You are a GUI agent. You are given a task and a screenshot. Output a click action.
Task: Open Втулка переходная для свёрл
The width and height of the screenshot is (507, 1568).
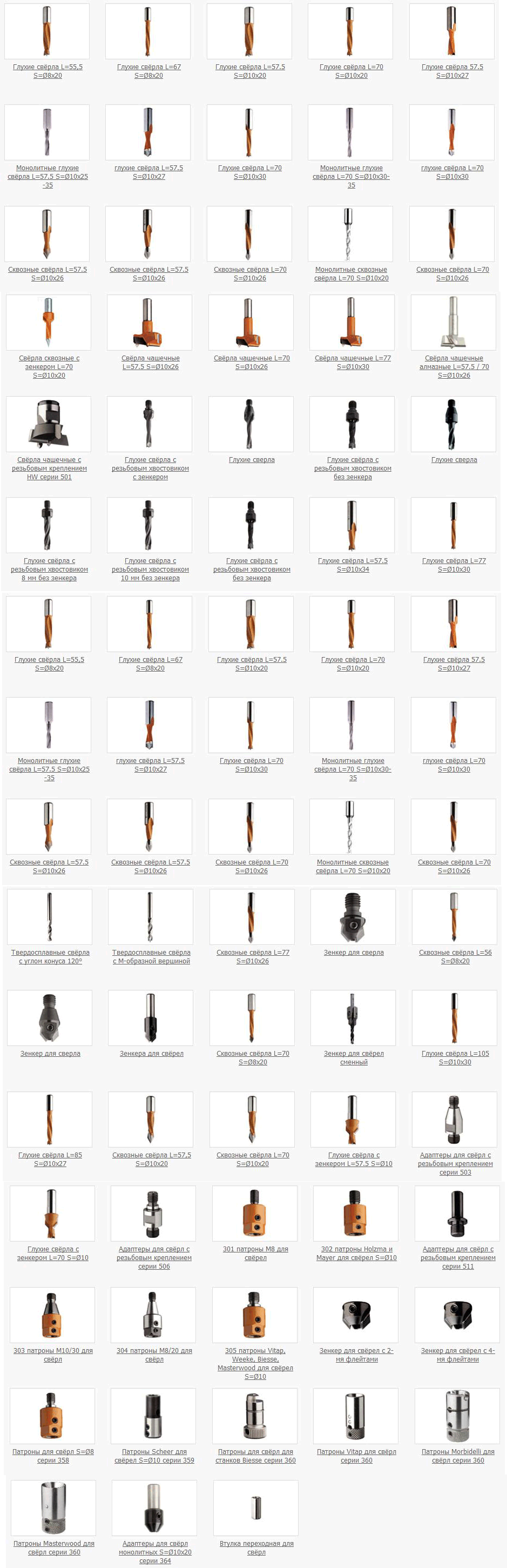[x=256, y=1547]
